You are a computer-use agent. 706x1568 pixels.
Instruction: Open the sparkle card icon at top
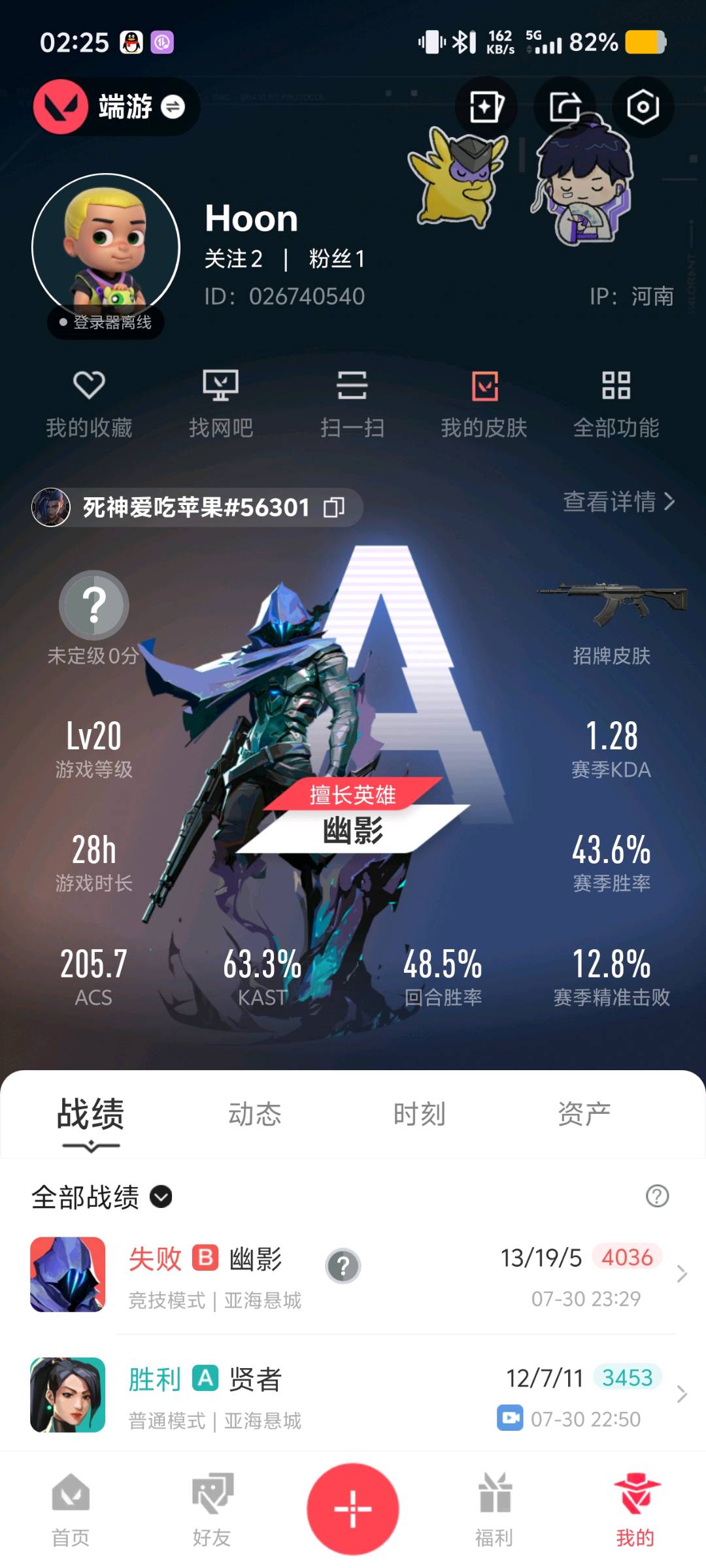pos(486,106)
